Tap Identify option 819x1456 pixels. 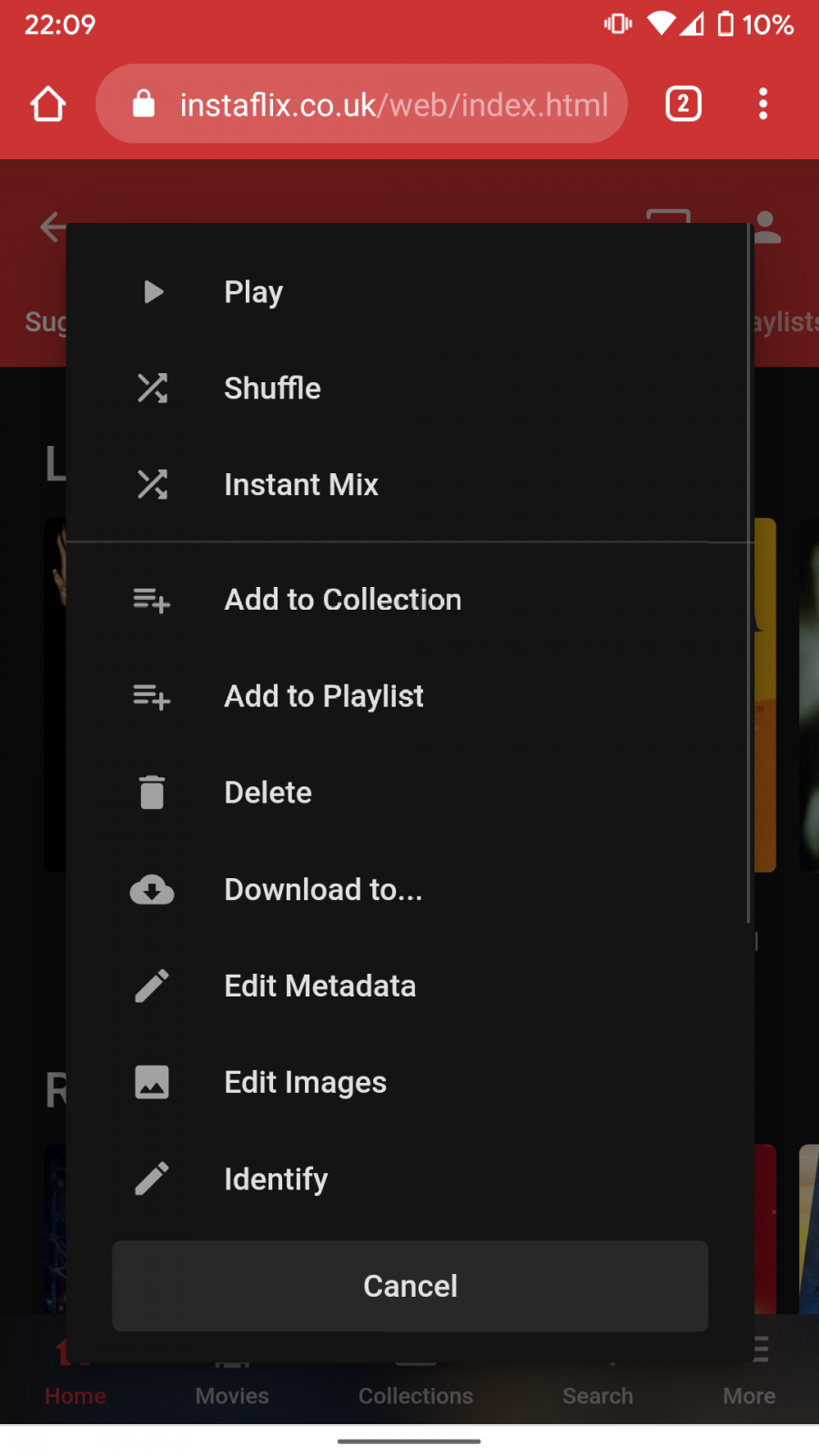[x=276, y=1178]
